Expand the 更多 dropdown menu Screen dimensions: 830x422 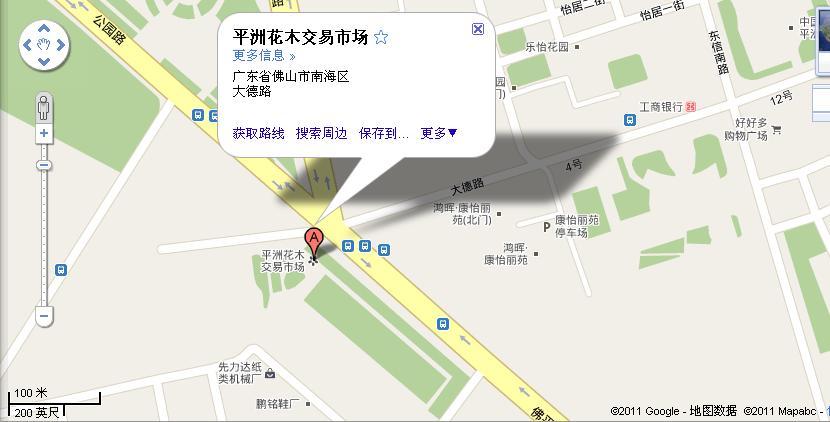[439, 133]
